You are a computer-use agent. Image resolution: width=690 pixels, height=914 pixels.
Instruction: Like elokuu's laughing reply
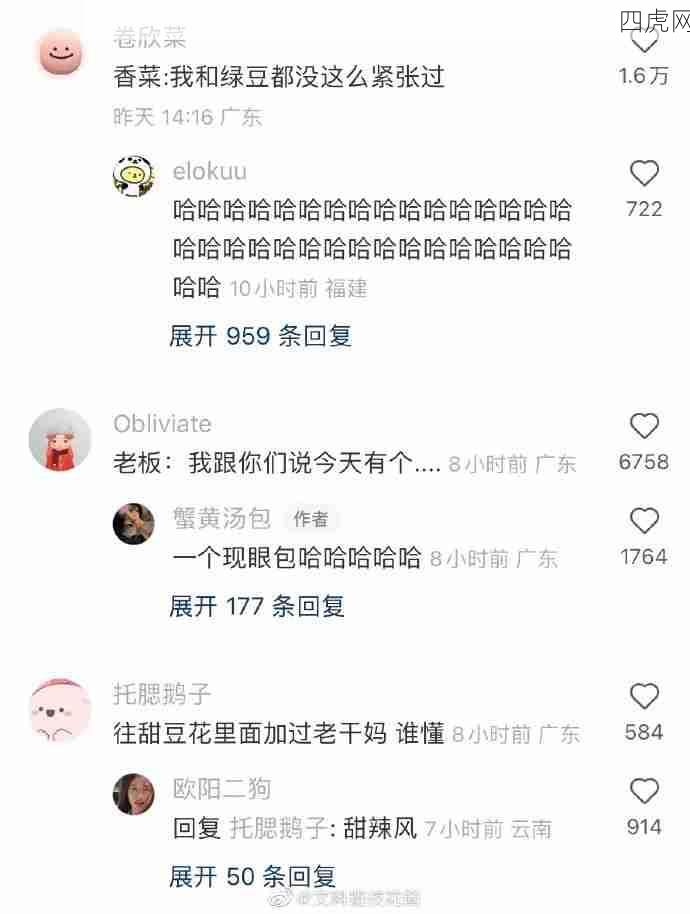coord(644,174)
